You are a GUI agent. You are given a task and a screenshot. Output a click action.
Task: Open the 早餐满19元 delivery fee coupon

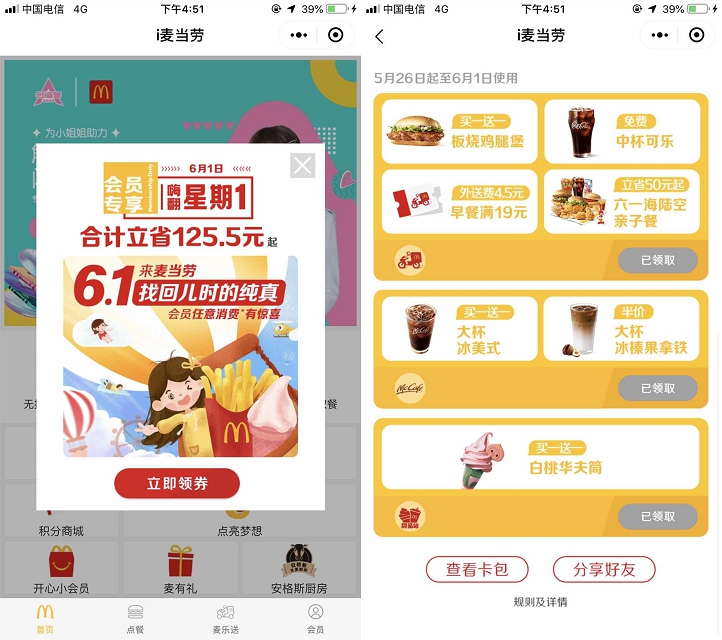click(459, 202)
